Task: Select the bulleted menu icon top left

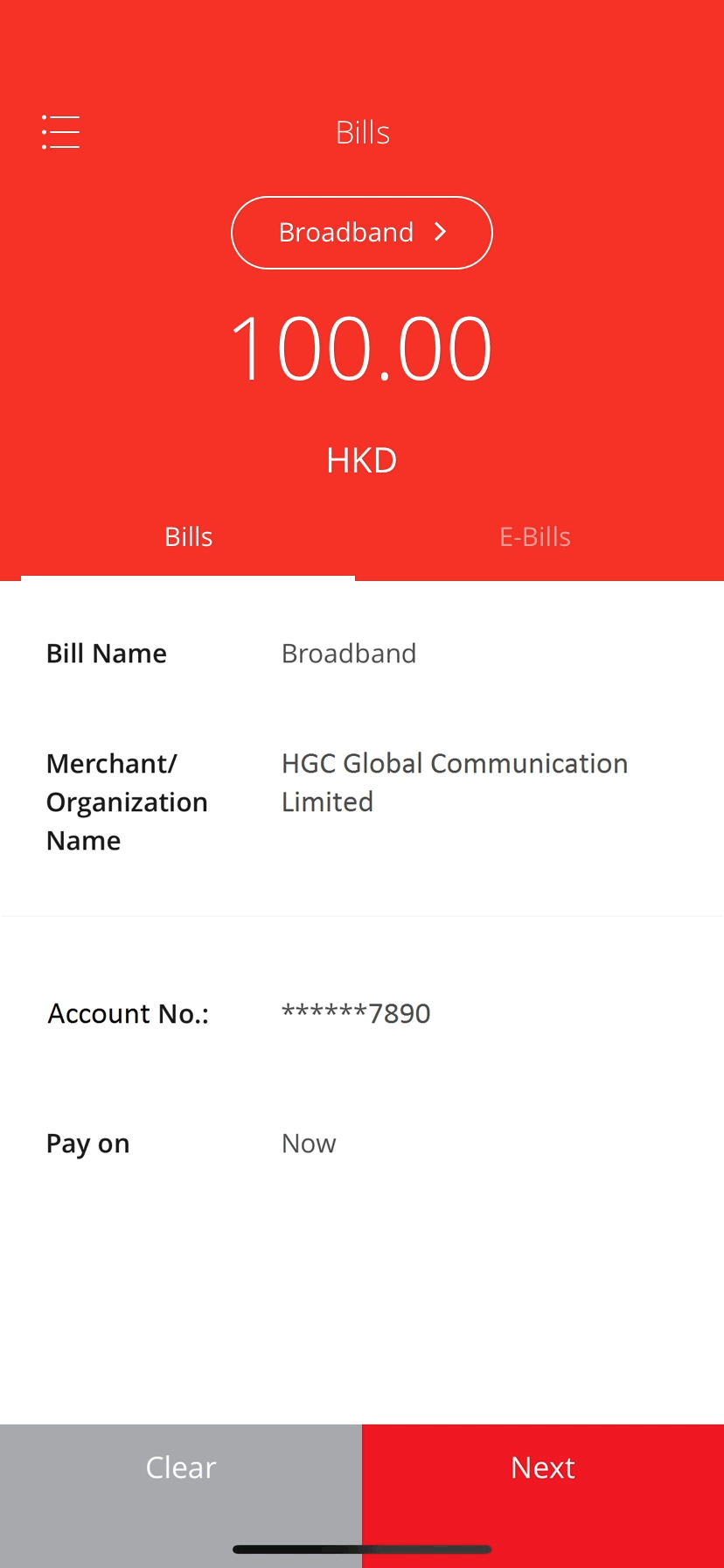Action: 59,131
